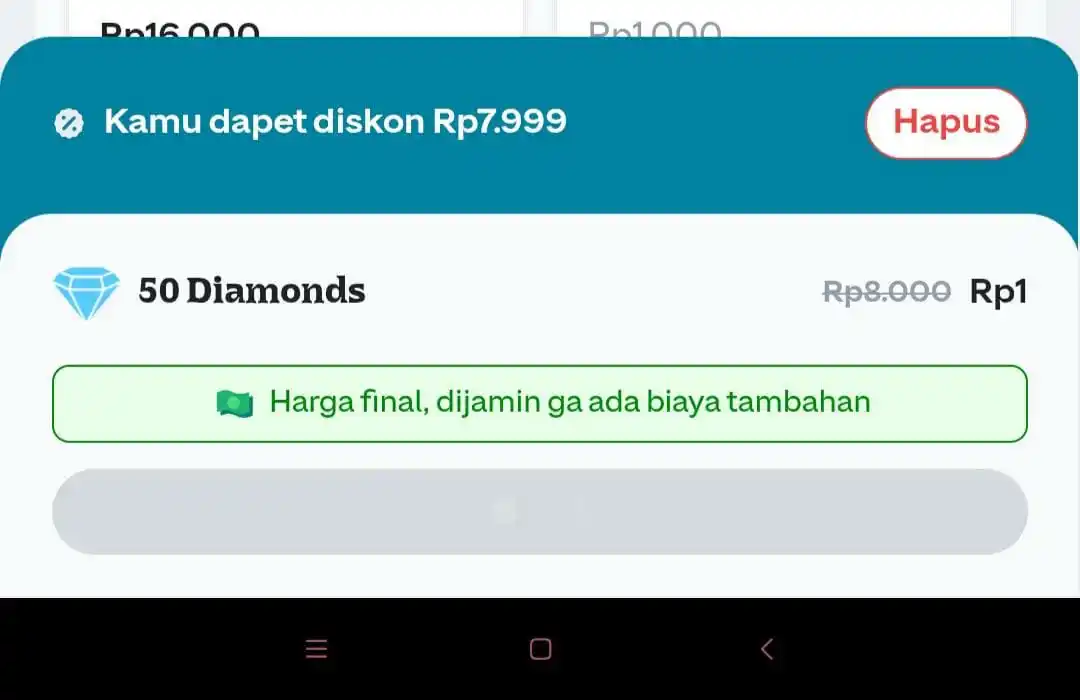1080x700 pixels.
Task: Go back using the system back arrow
Action: (x=767, y=649)
